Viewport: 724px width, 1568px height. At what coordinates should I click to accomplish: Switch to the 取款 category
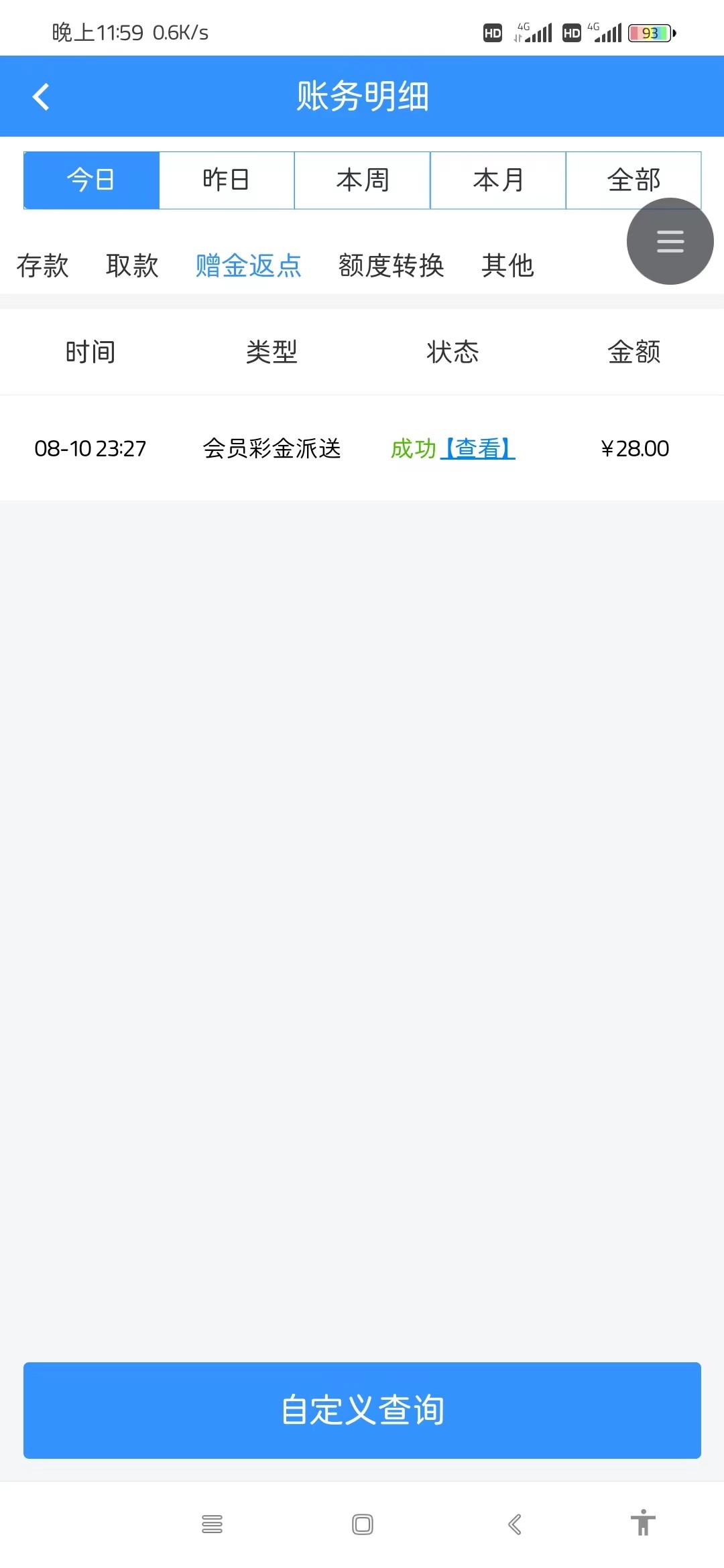point(132,266)
